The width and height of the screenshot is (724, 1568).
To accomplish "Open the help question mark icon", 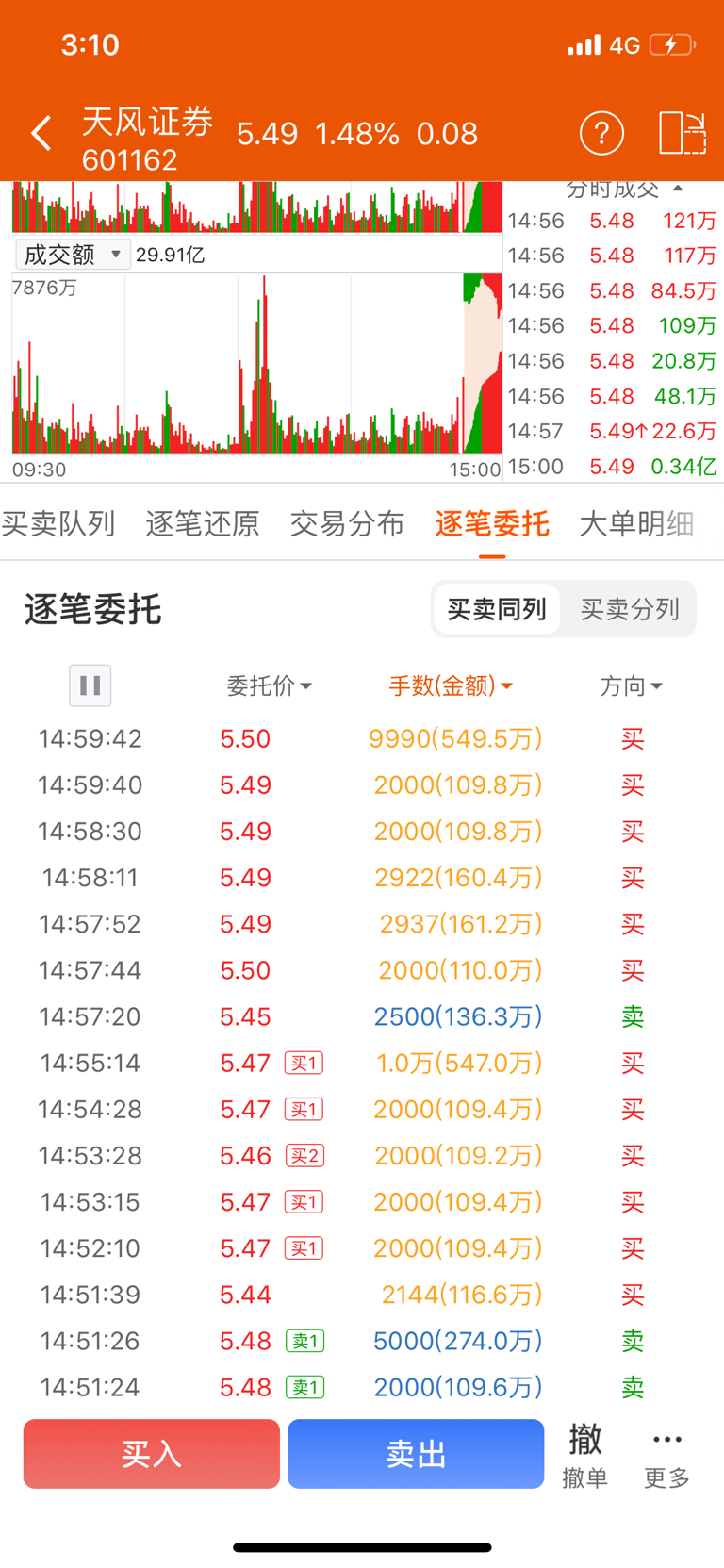I will pos(601,133).
